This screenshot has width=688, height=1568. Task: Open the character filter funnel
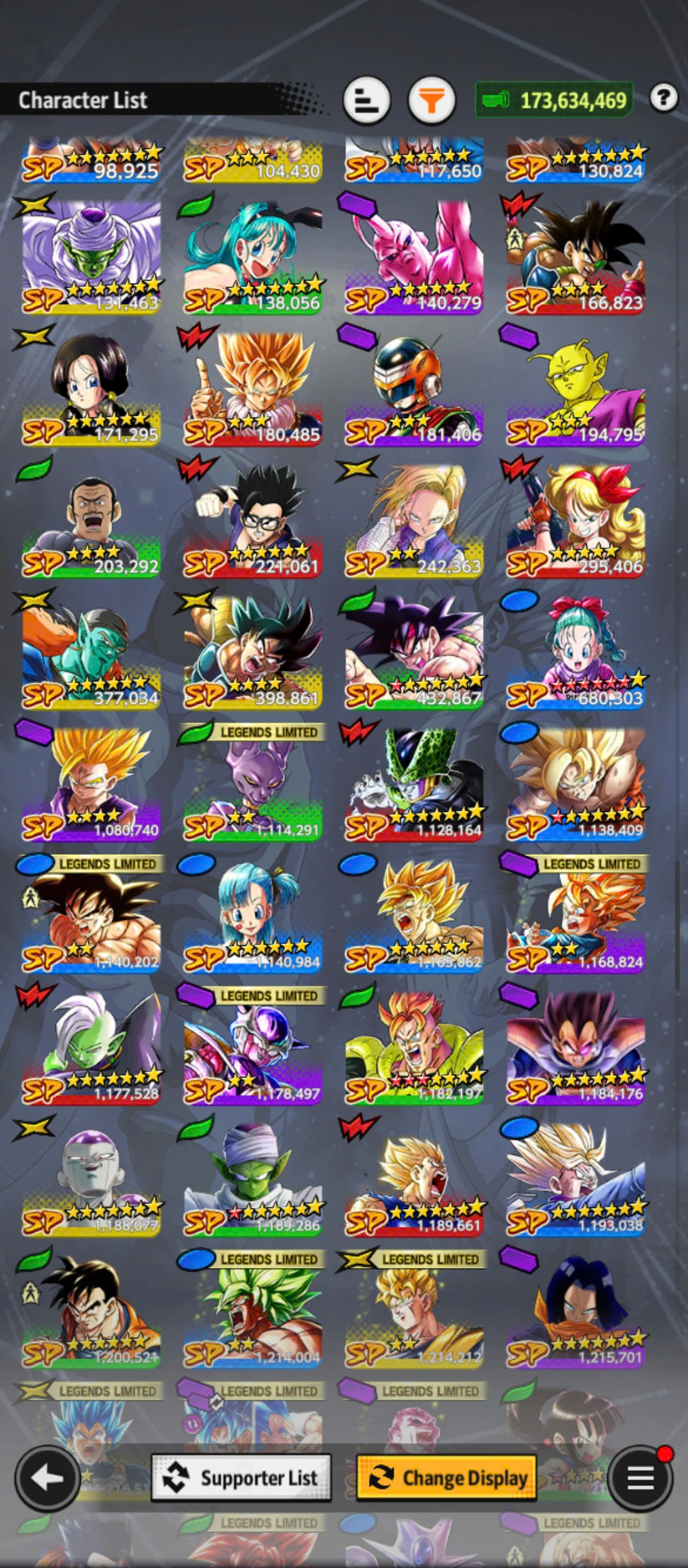tap(431, 100)
